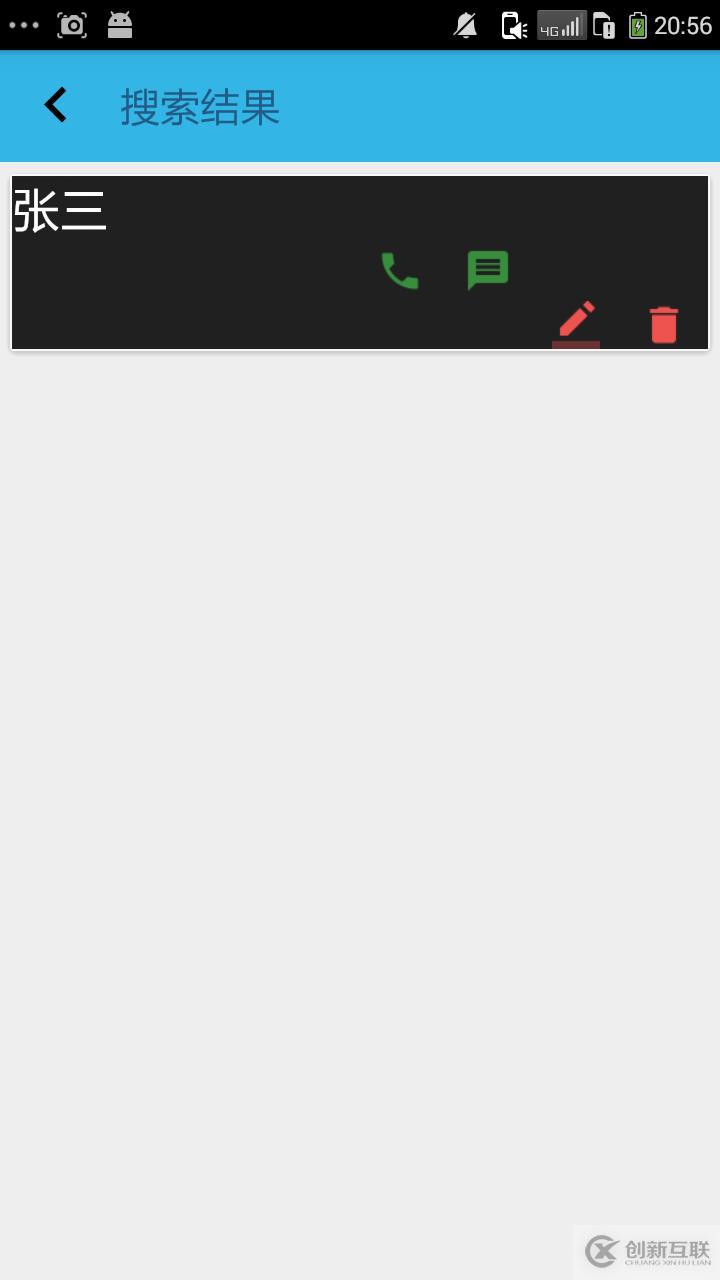Image resolution: width=720 pixels, height=1280 pixels.
Task: Send a message to 张三
Action: [488, 270]
